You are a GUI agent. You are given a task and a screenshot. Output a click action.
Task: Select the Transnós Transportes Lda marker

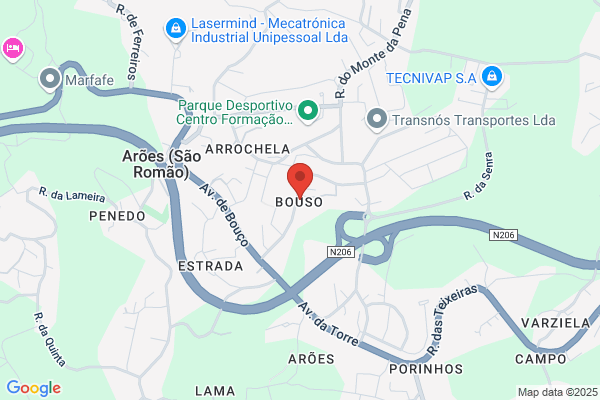pyautogui.click(x=377, y=120)
